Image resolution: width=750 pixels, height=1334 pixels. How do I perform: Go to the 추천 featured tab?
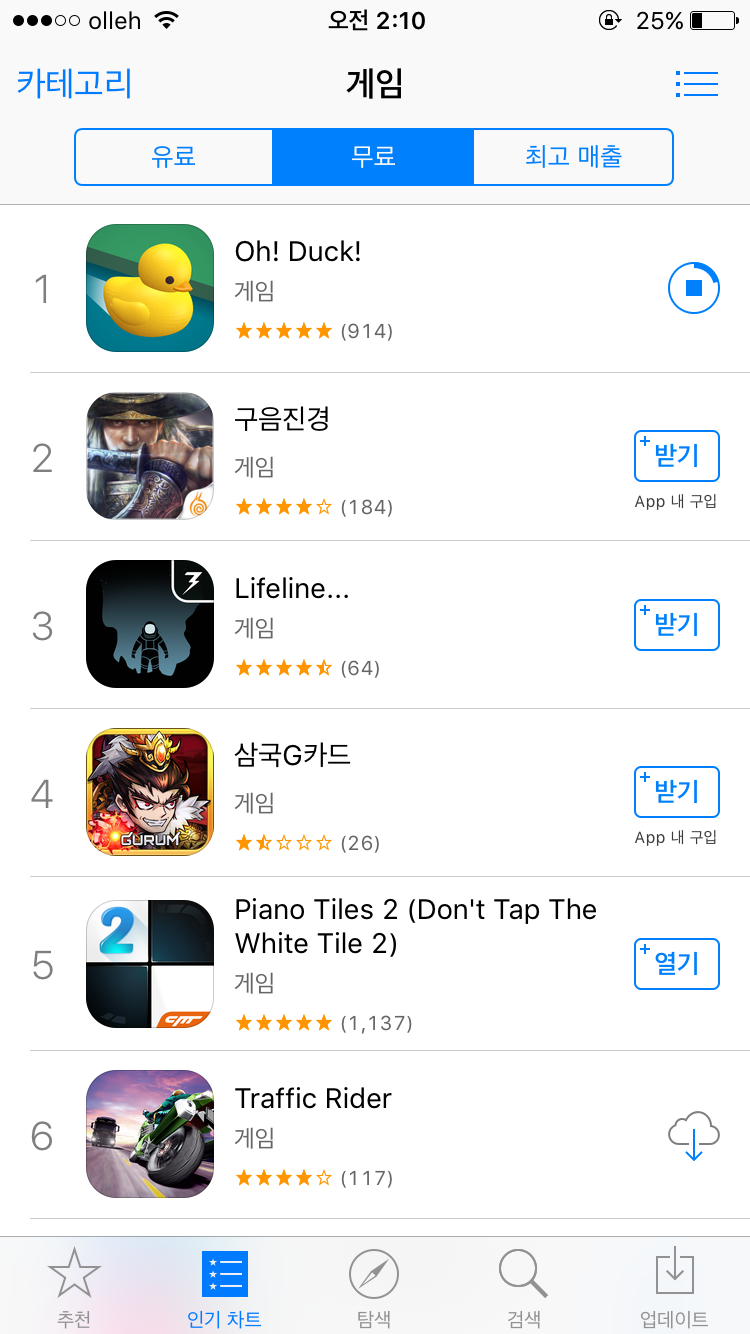[x=75, y=1287]
